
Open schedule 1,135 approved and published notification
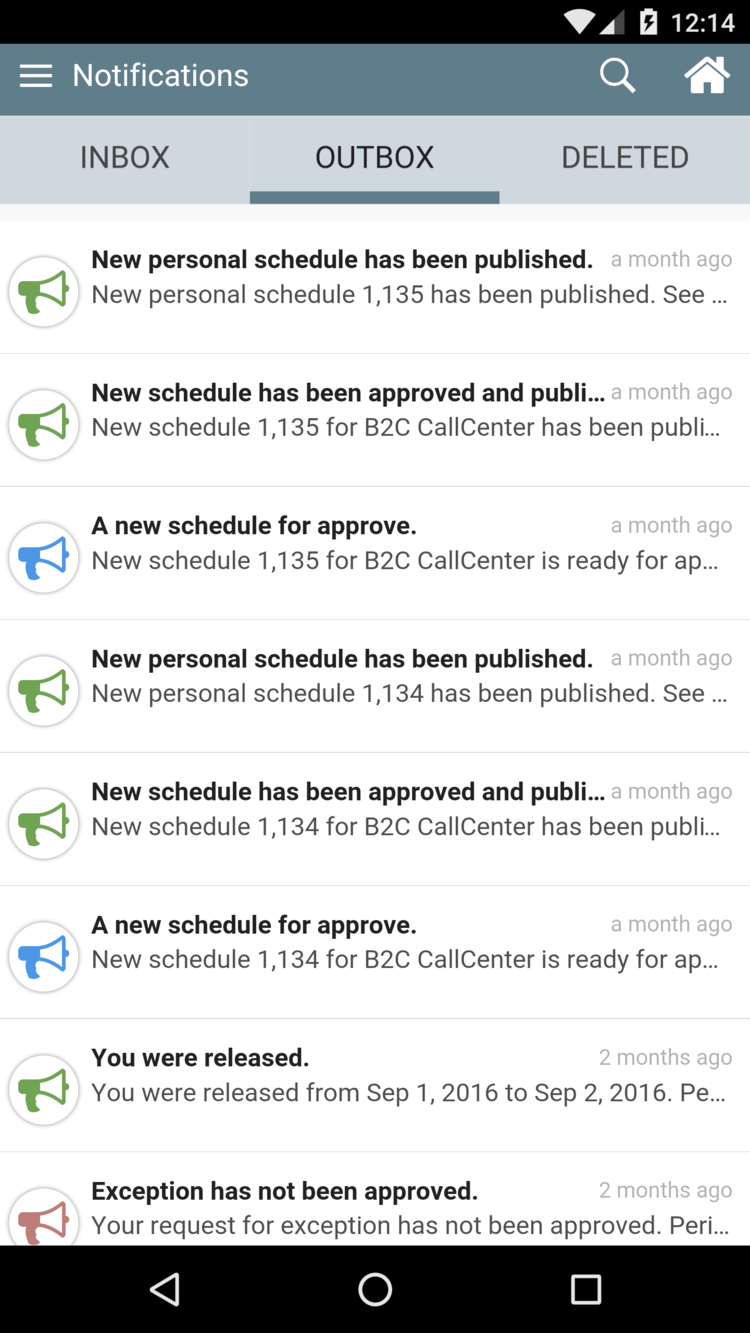(x=375, y=420)
